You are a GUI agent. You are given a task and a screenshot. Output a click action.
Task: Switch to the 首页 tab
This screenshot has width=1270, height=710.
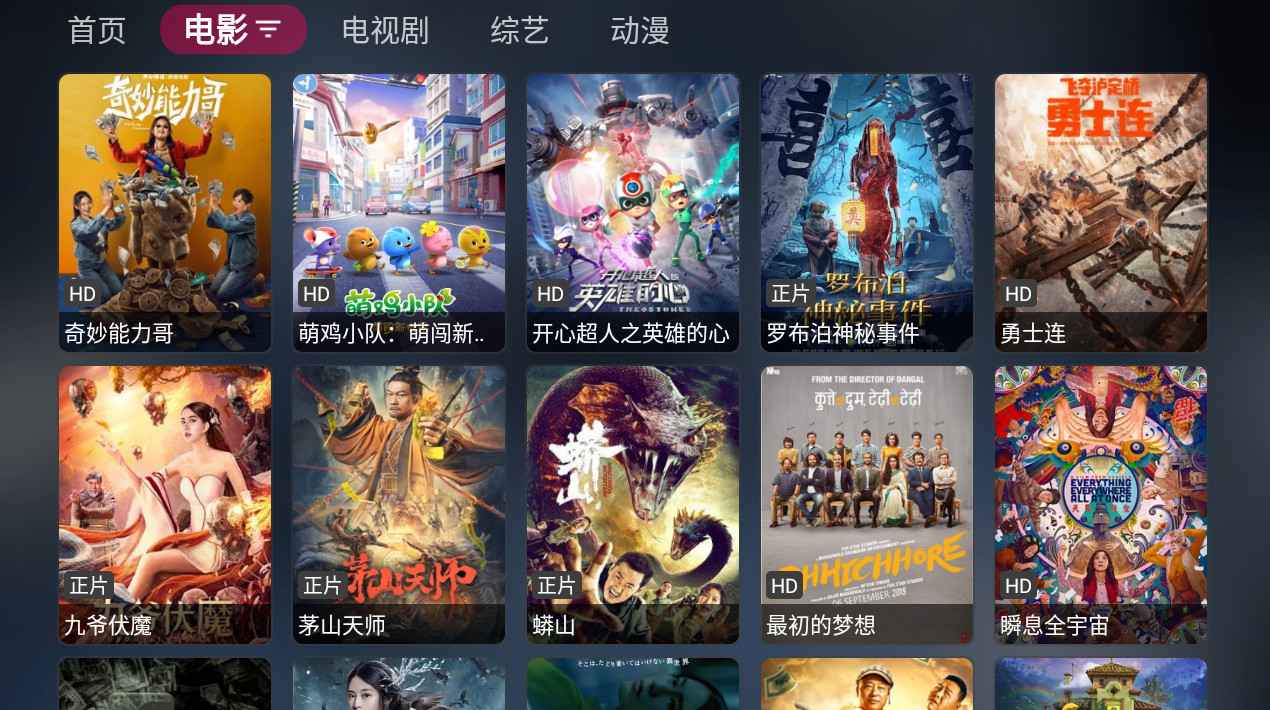coord(97,30)
